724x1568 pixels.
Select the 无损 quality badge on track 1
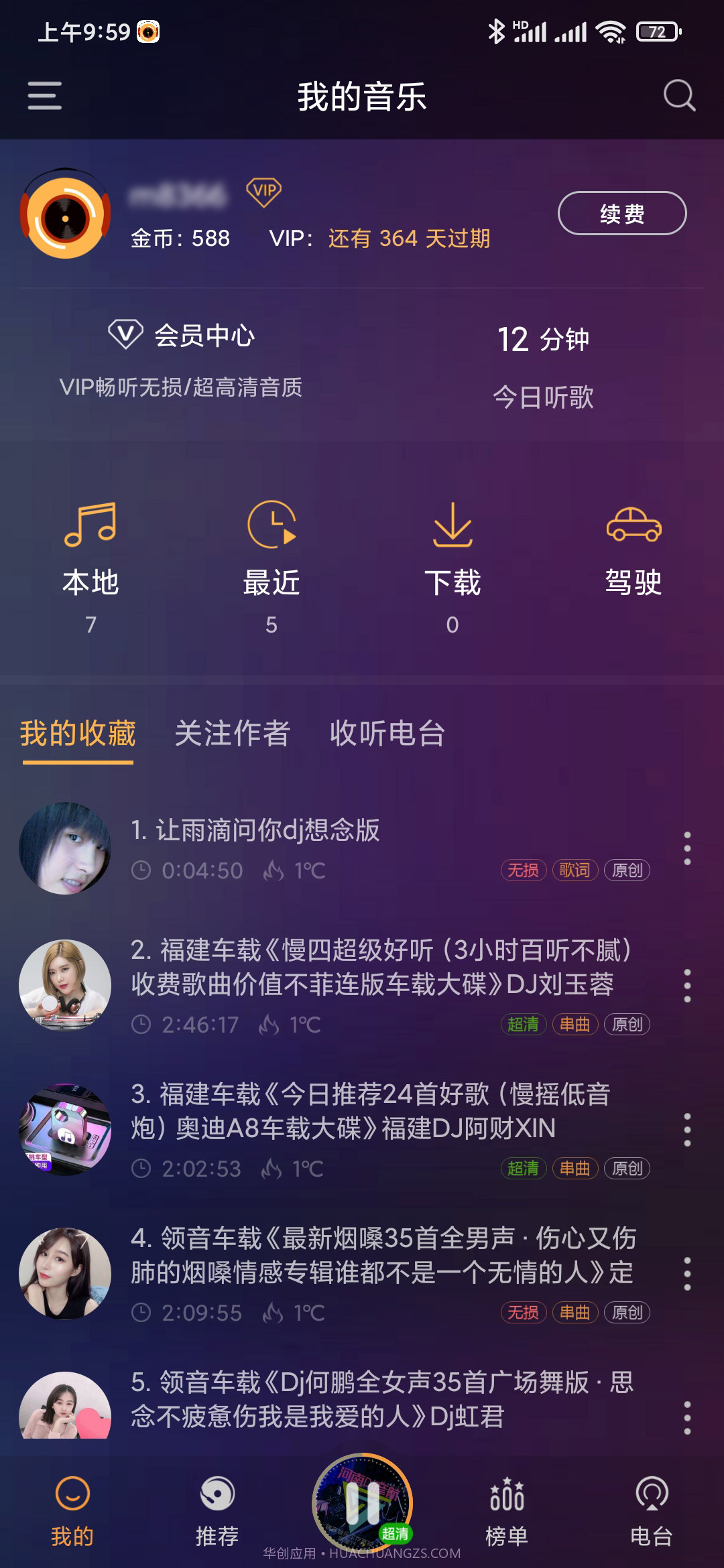tap(524, 870)
